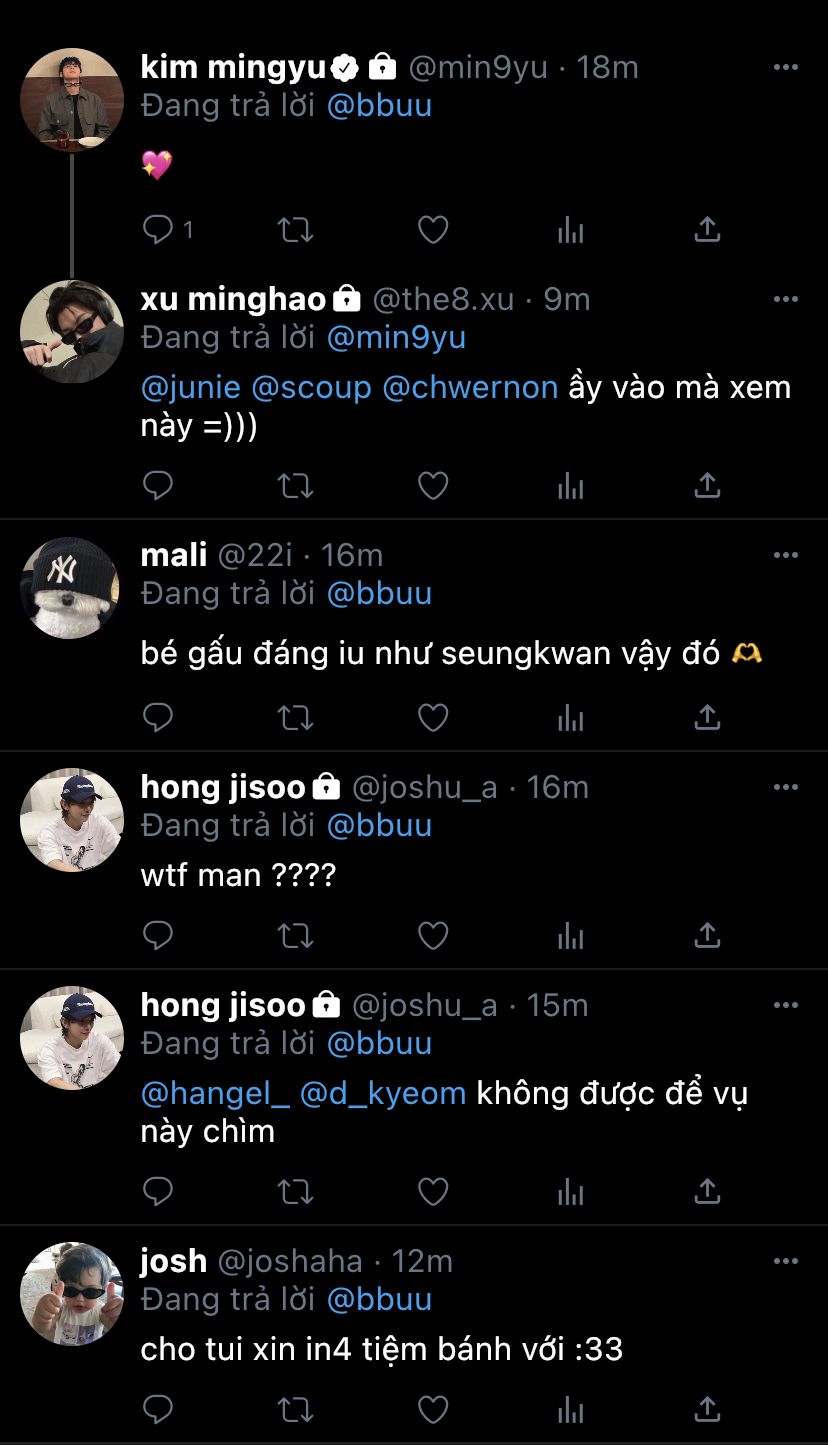The width and height of the screenshot is (828, 1445).
Task: Like josh's tweet asking for in4
Action: [x=432, y=1409]
